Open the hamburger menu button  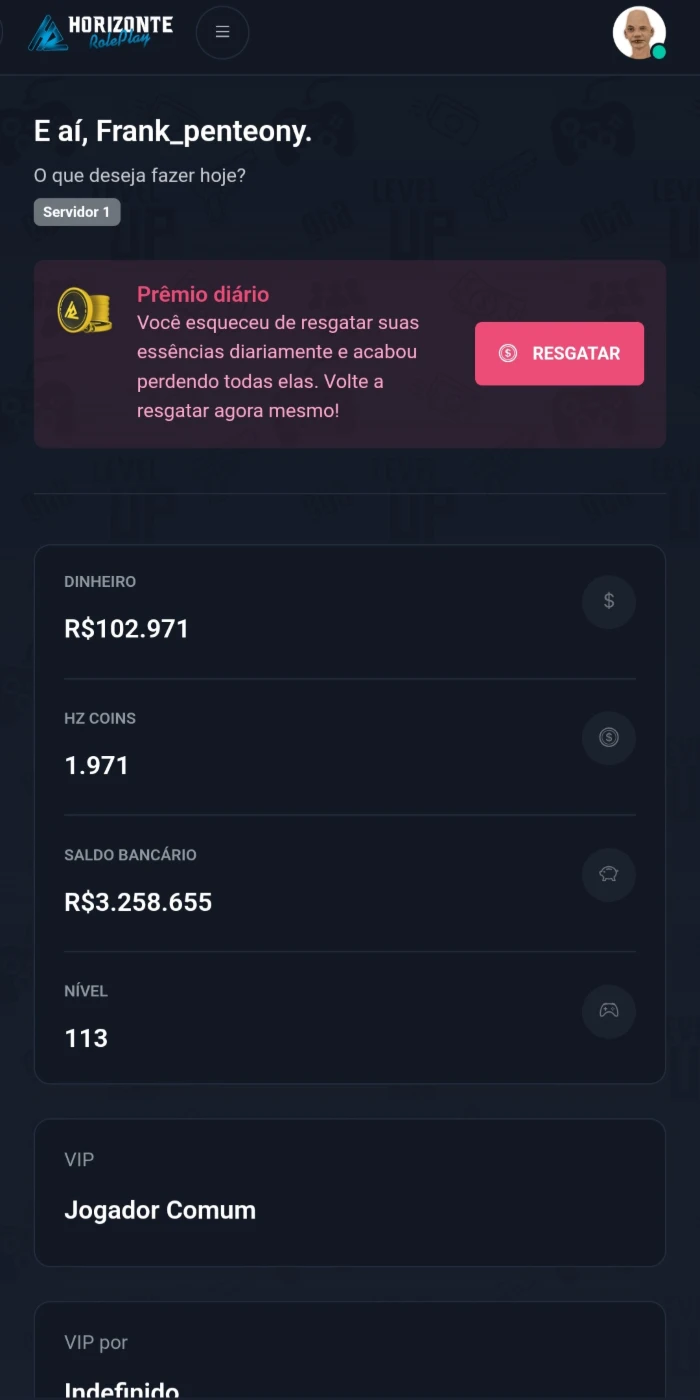[x=222, y=32]
